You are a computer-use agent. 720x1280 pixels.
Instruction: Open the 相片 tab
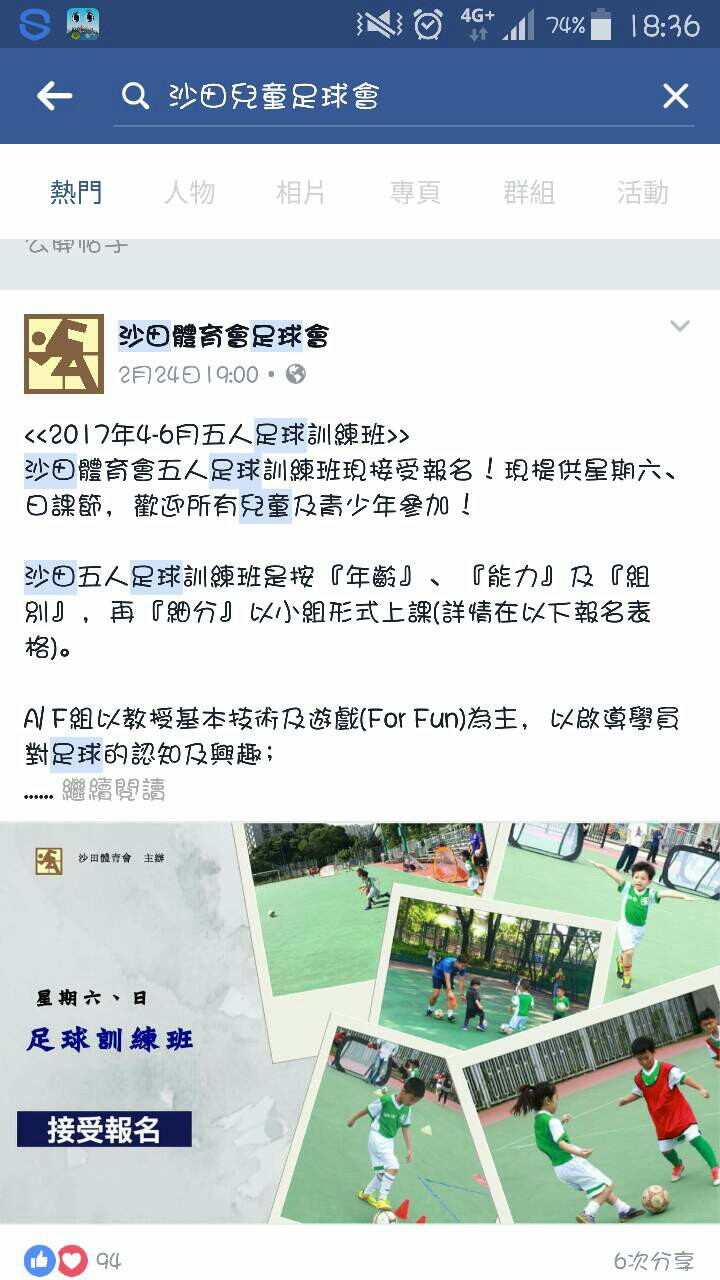click(x=301, y=192)
